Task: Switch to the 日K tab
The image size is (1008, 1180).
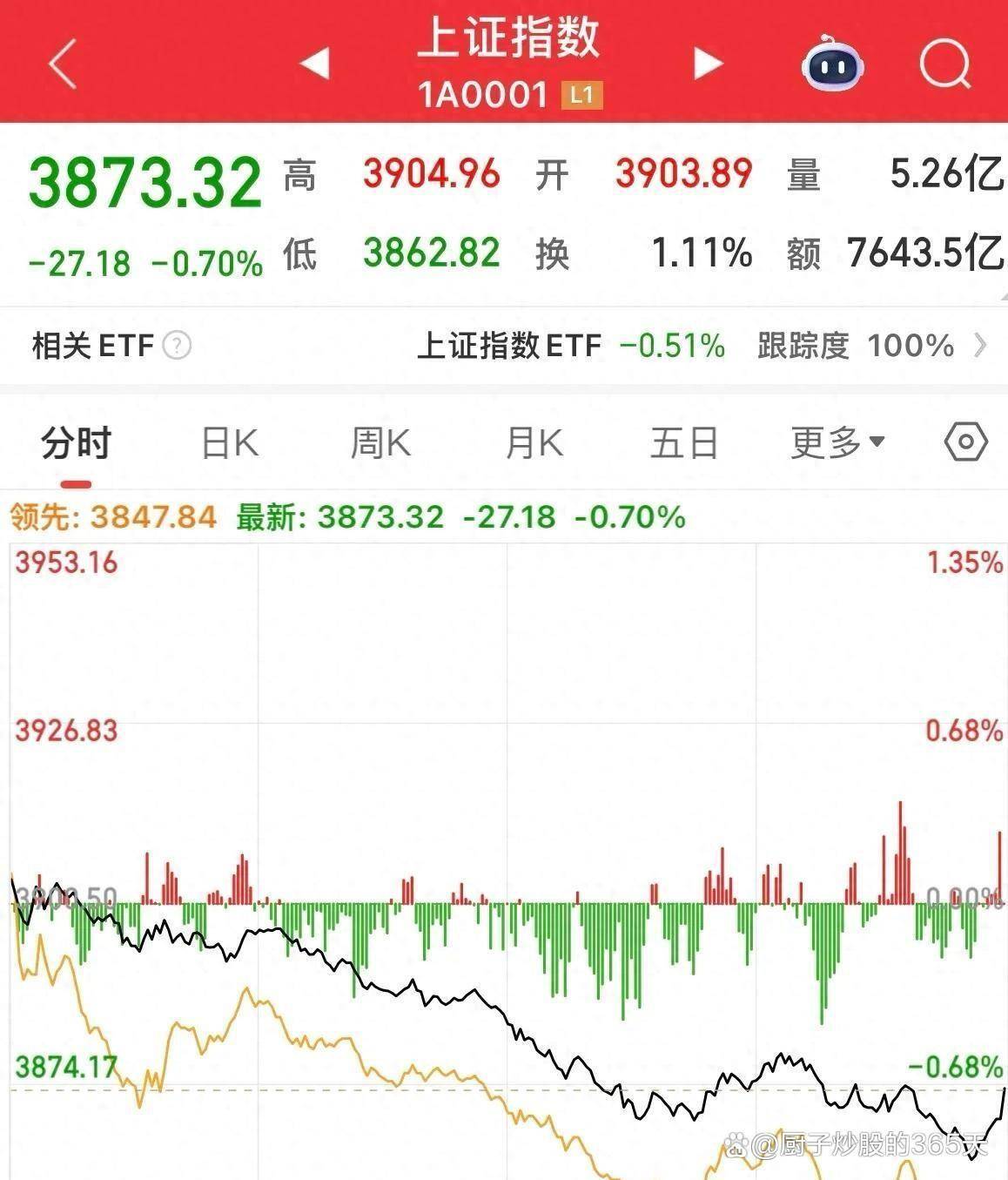Action: click(230, 443)
